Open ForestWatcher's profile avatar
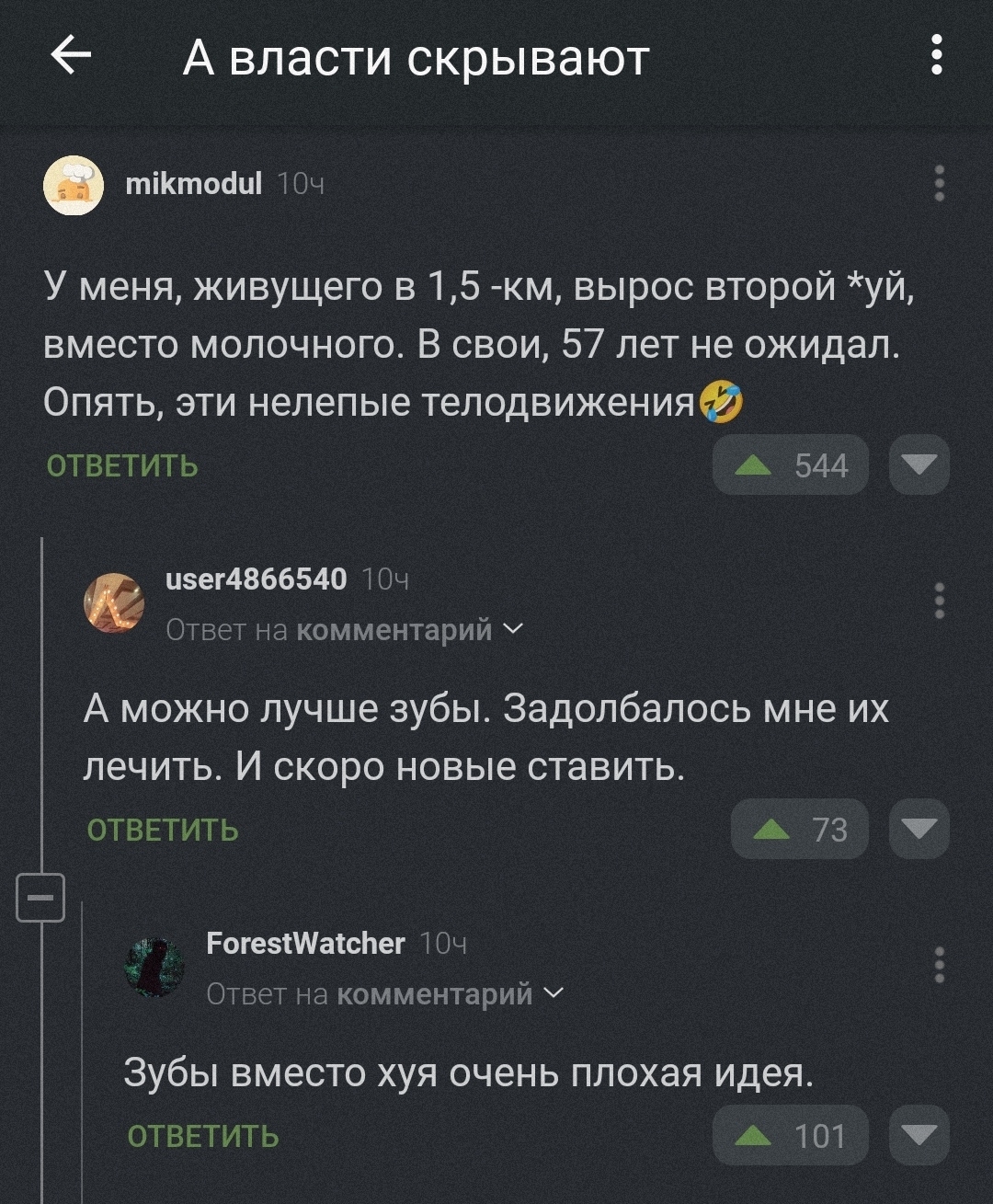The image size is (993, 1204). click(x=154, y=967)
